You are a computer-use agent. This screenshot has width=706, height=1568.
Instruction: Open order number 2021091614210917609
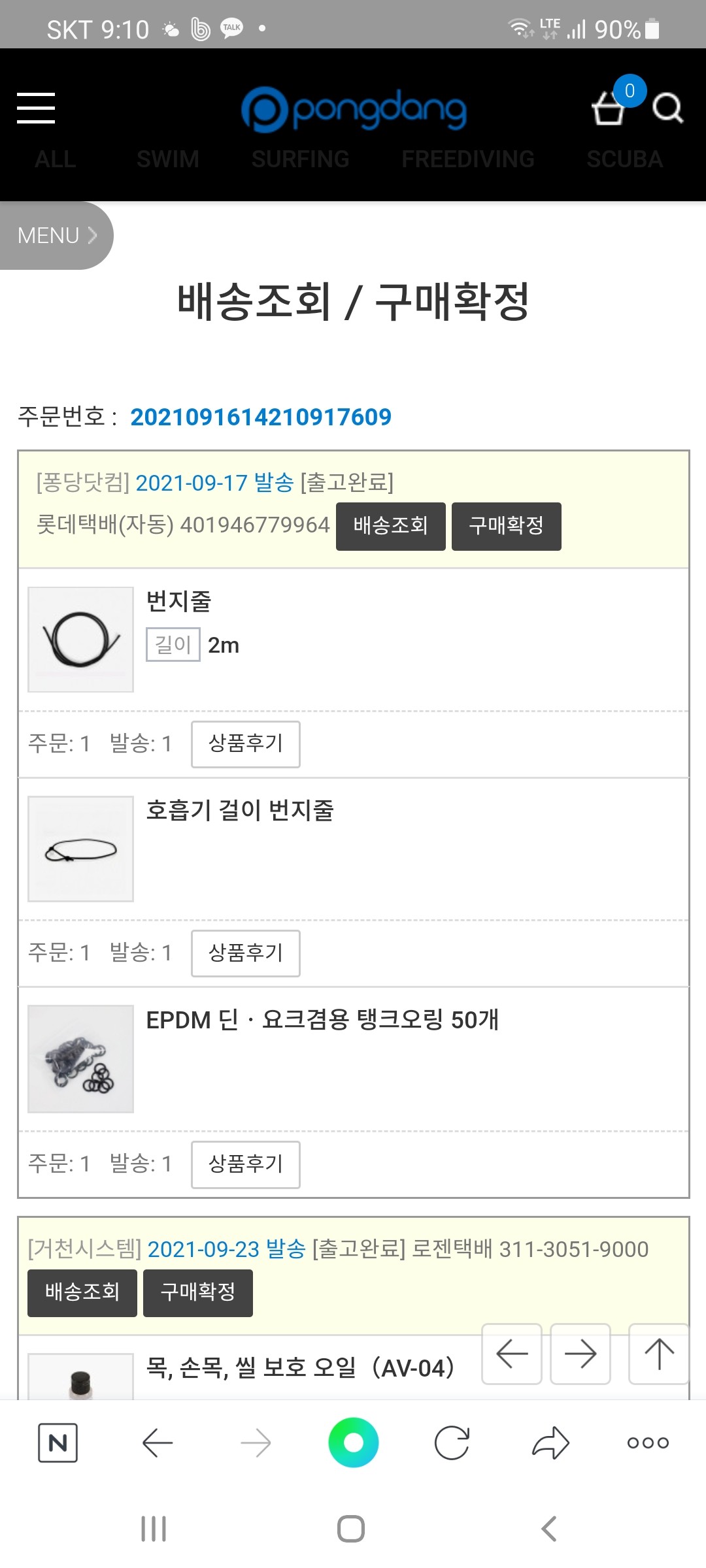click(x=260, y=417)
